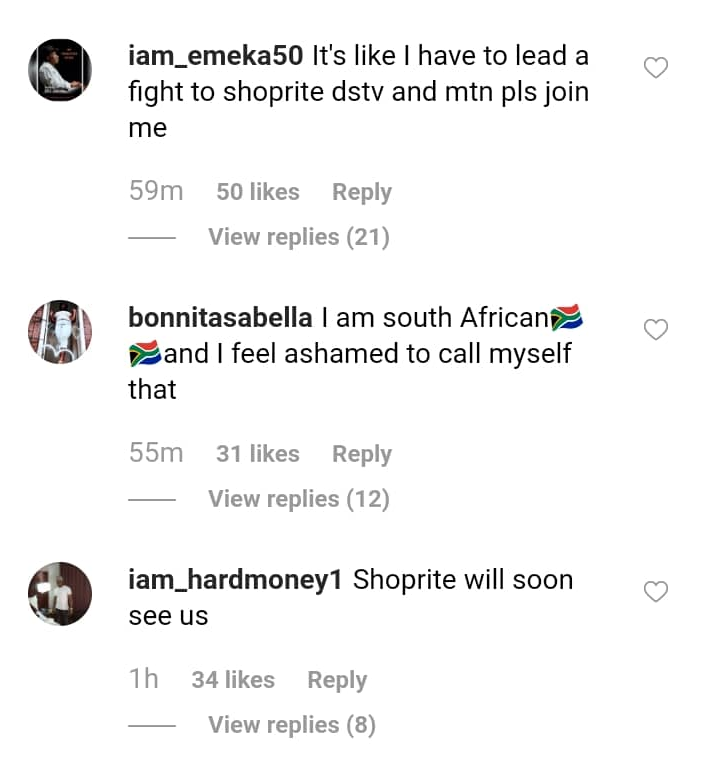Expand 8 replies under iam_hardmoney1's comment
The image size is (703, 759).
tap(291, 725)
